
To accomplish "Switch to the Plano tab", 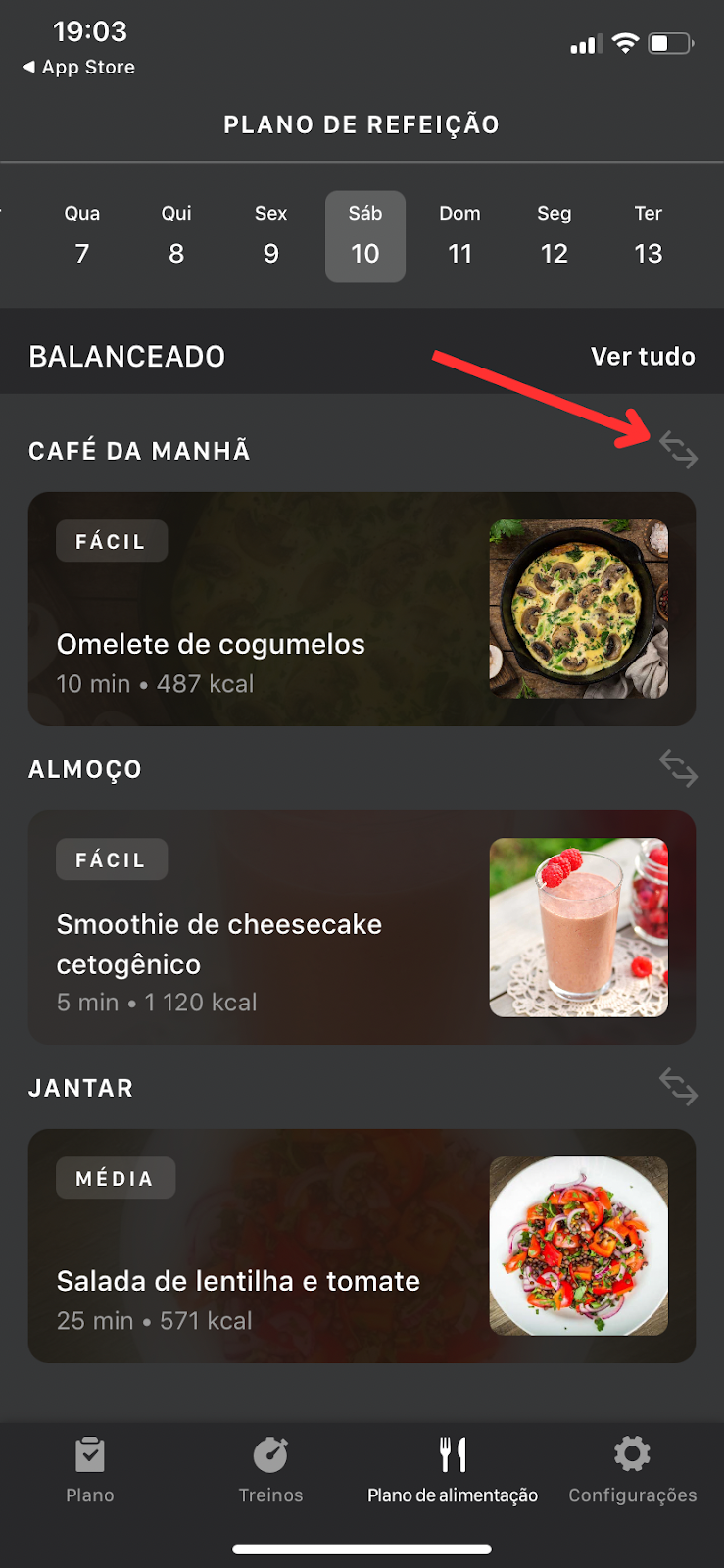I will coord(90,1470).
